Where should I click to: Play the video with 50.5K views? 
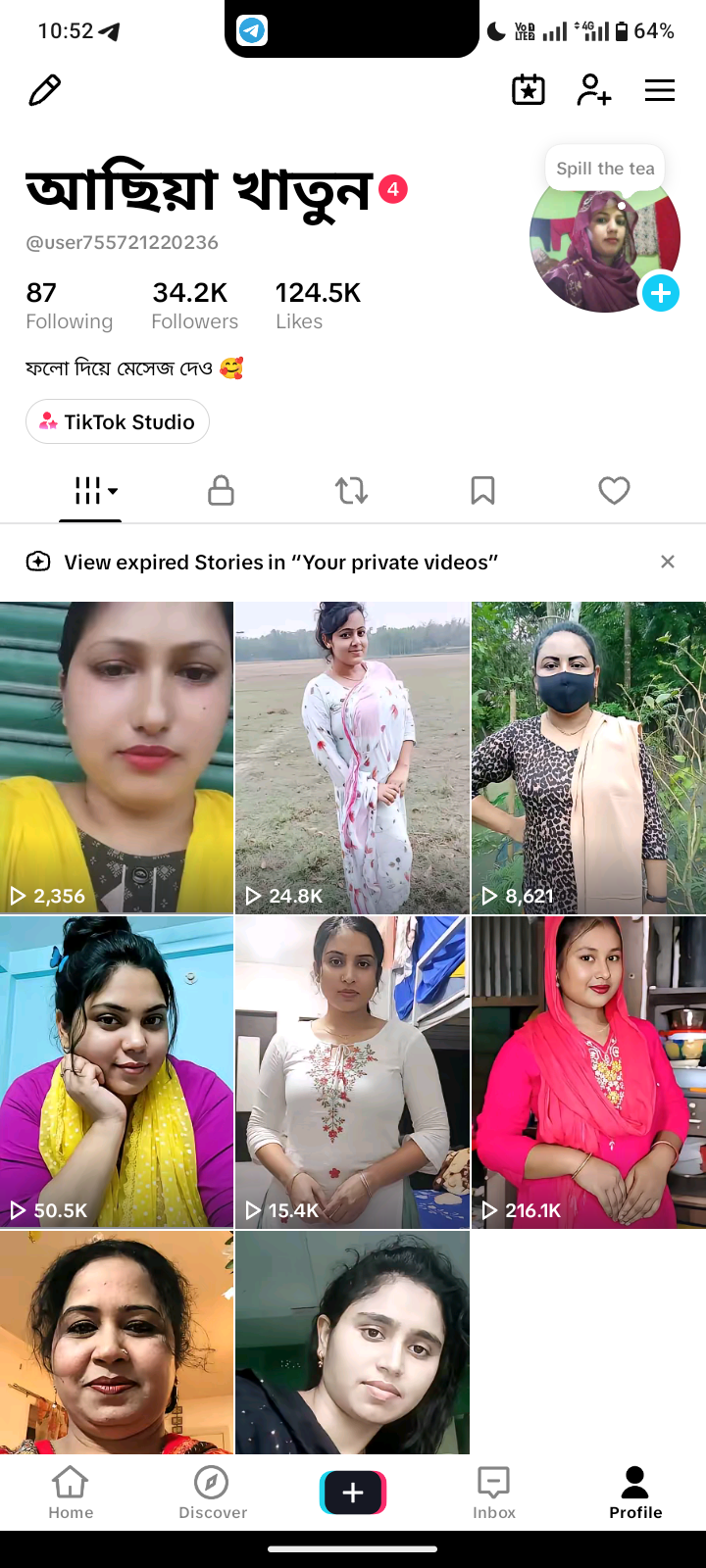click(x=117, y=1072)
